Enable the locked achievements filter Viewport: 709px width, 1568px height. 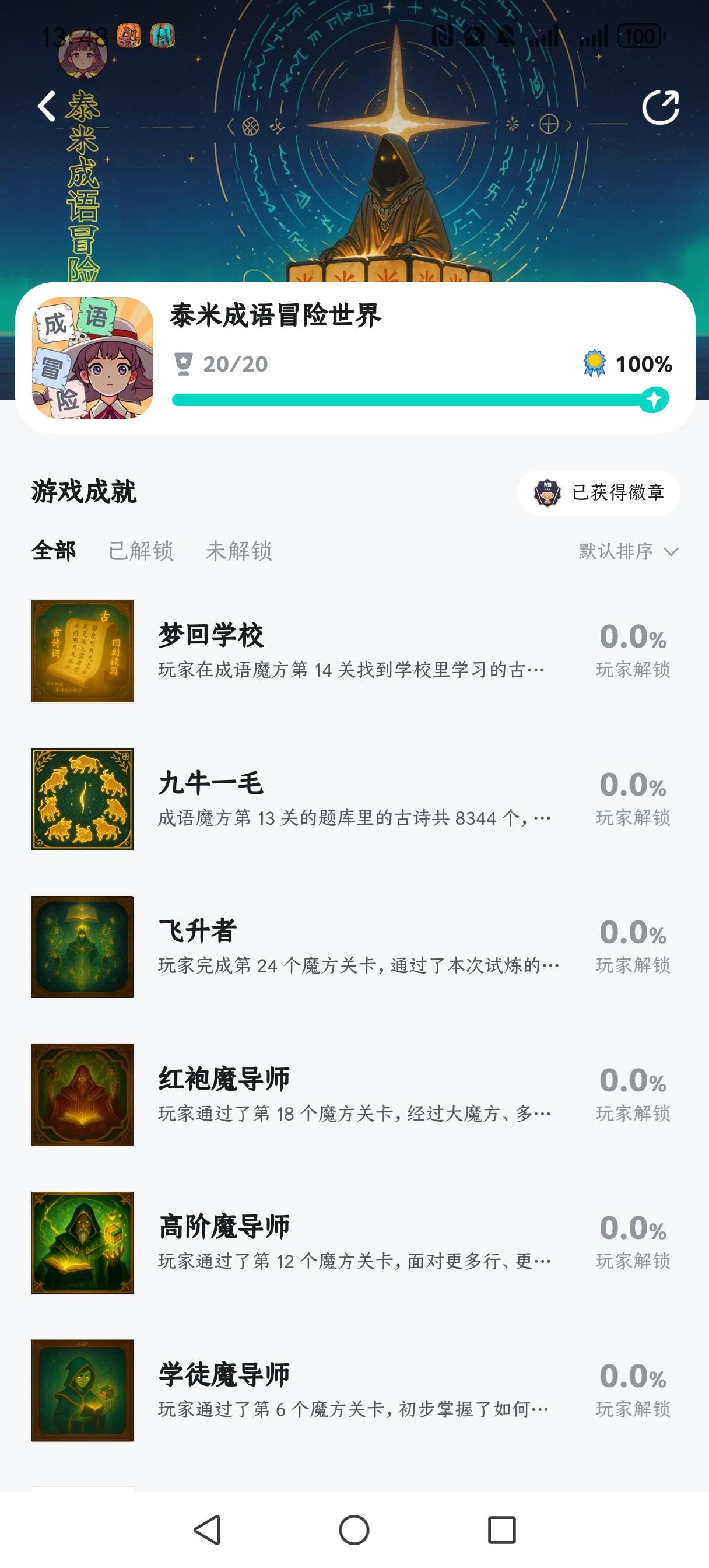(240, 551)
